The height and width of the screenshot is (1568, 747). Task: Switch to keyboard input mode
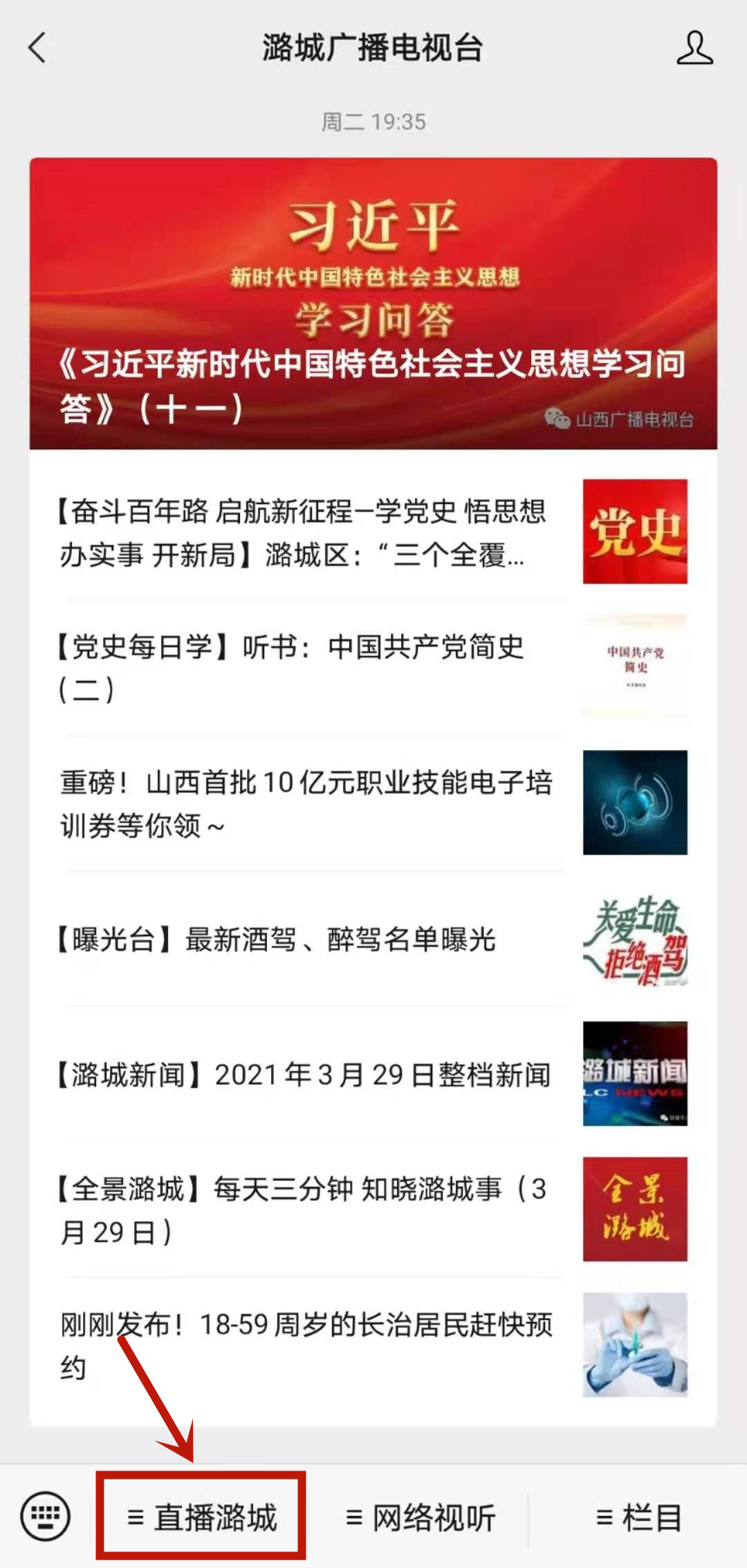[x=46, y=1517]
